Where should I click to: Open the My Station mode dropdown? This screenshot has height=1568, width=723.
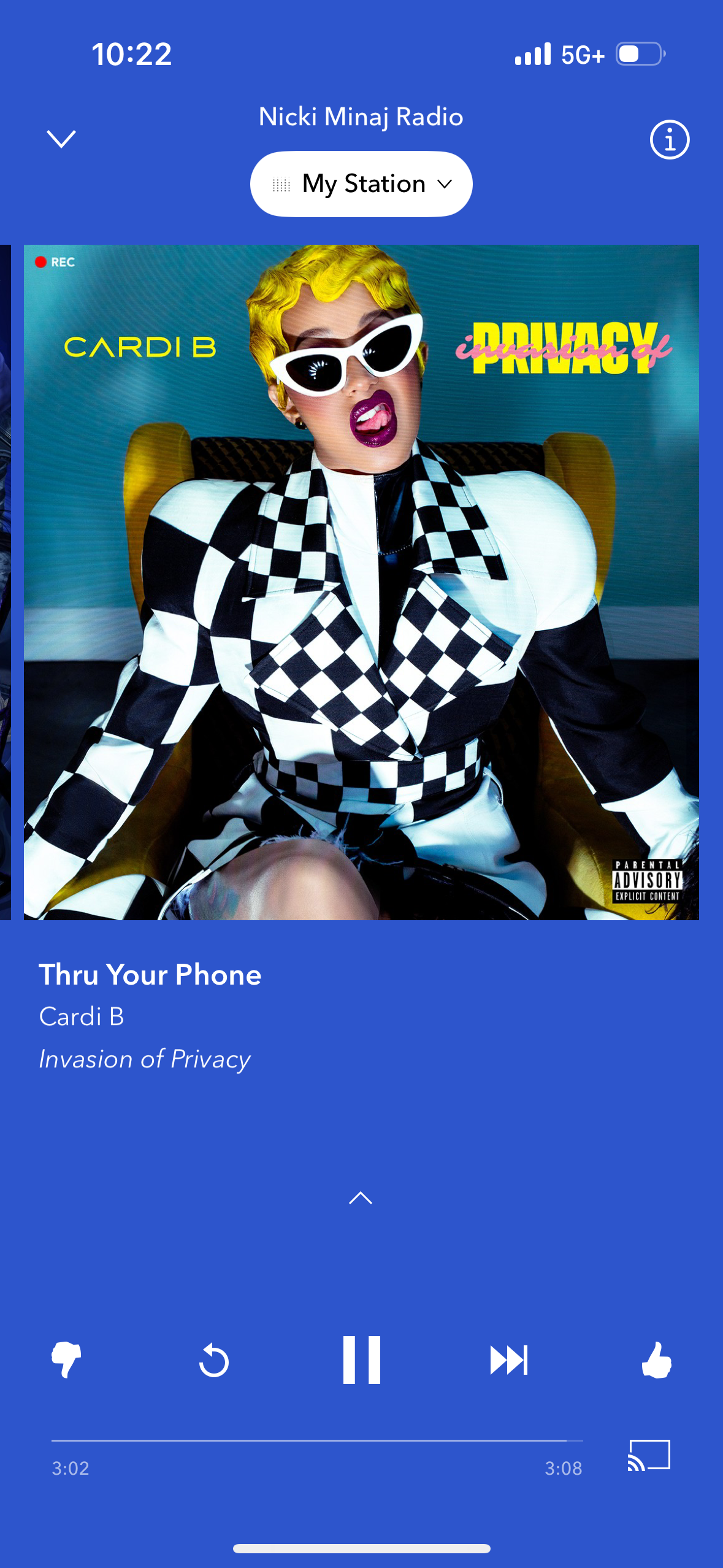pyautogui.click(x=361, y=184)
